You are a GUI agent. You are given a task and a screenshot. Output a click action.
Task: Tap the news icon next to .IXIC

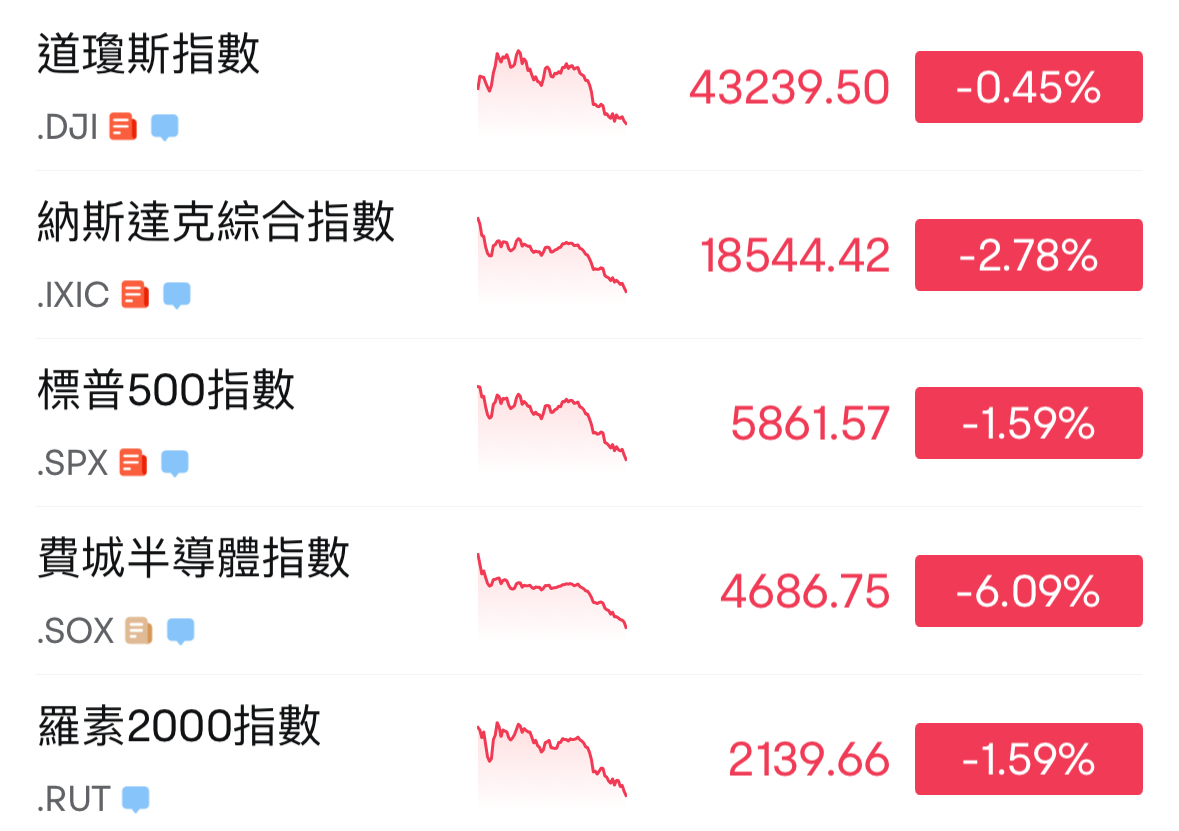[135, 295]
